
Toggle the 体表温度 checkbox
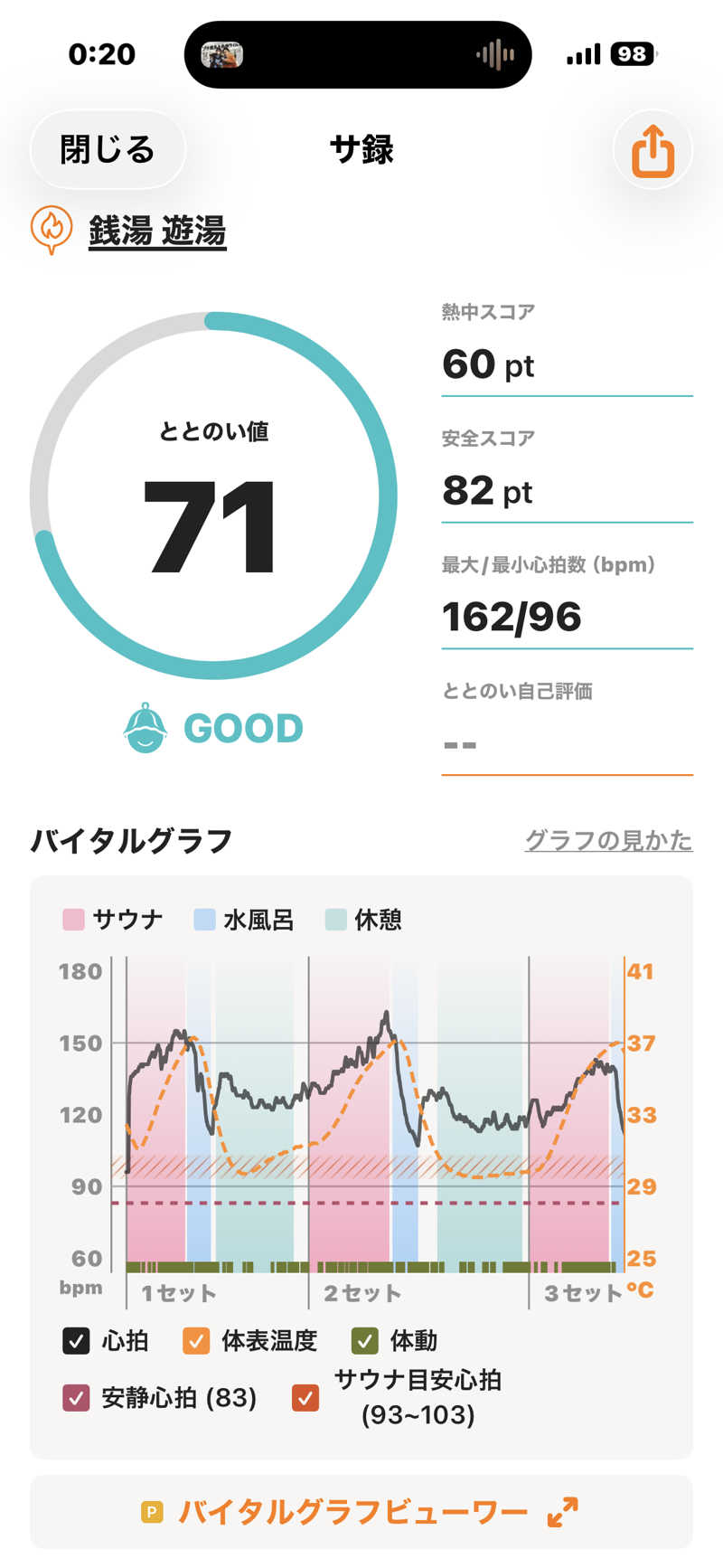pos(196,1340)
